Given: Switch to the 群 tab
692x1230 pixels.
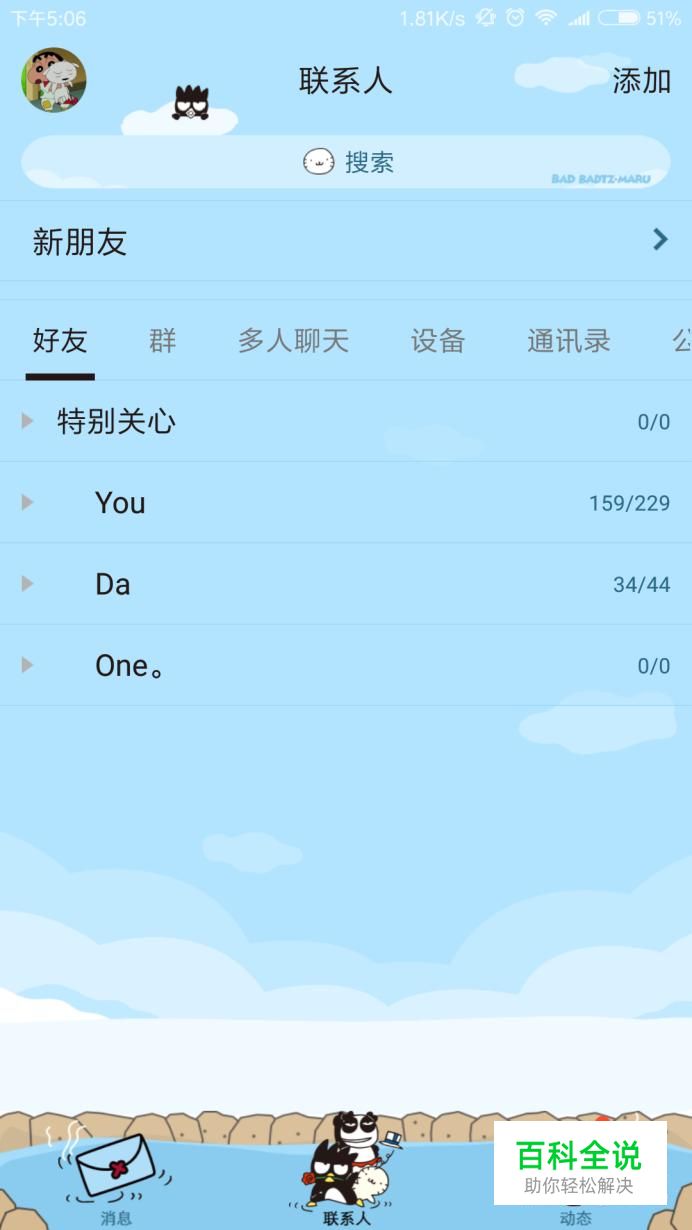Looking at the screenshot, I should pyautogui.click(x=163, y=341).
